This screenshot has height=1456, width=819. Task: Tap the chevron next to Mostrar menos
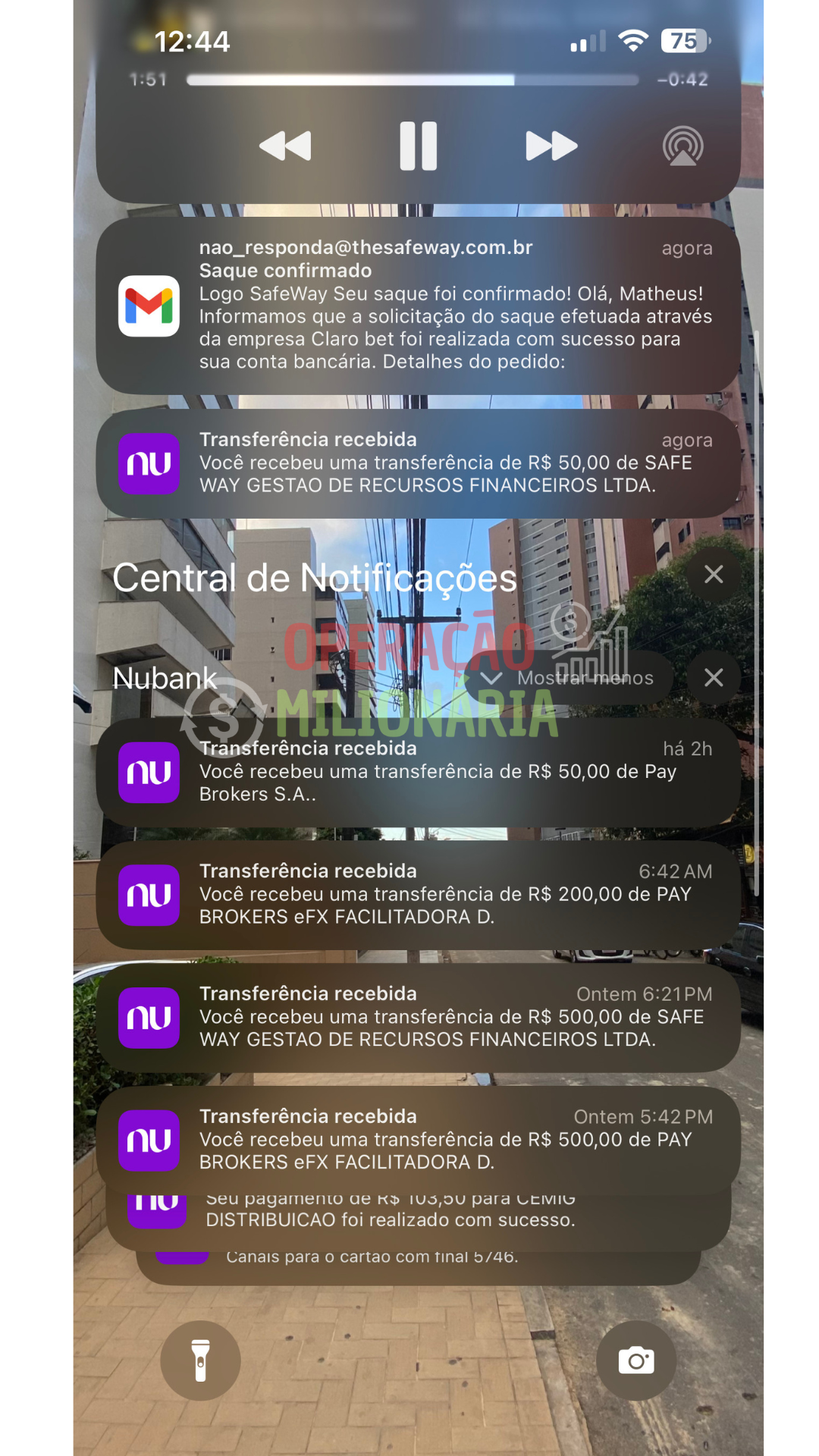[491, 677]
